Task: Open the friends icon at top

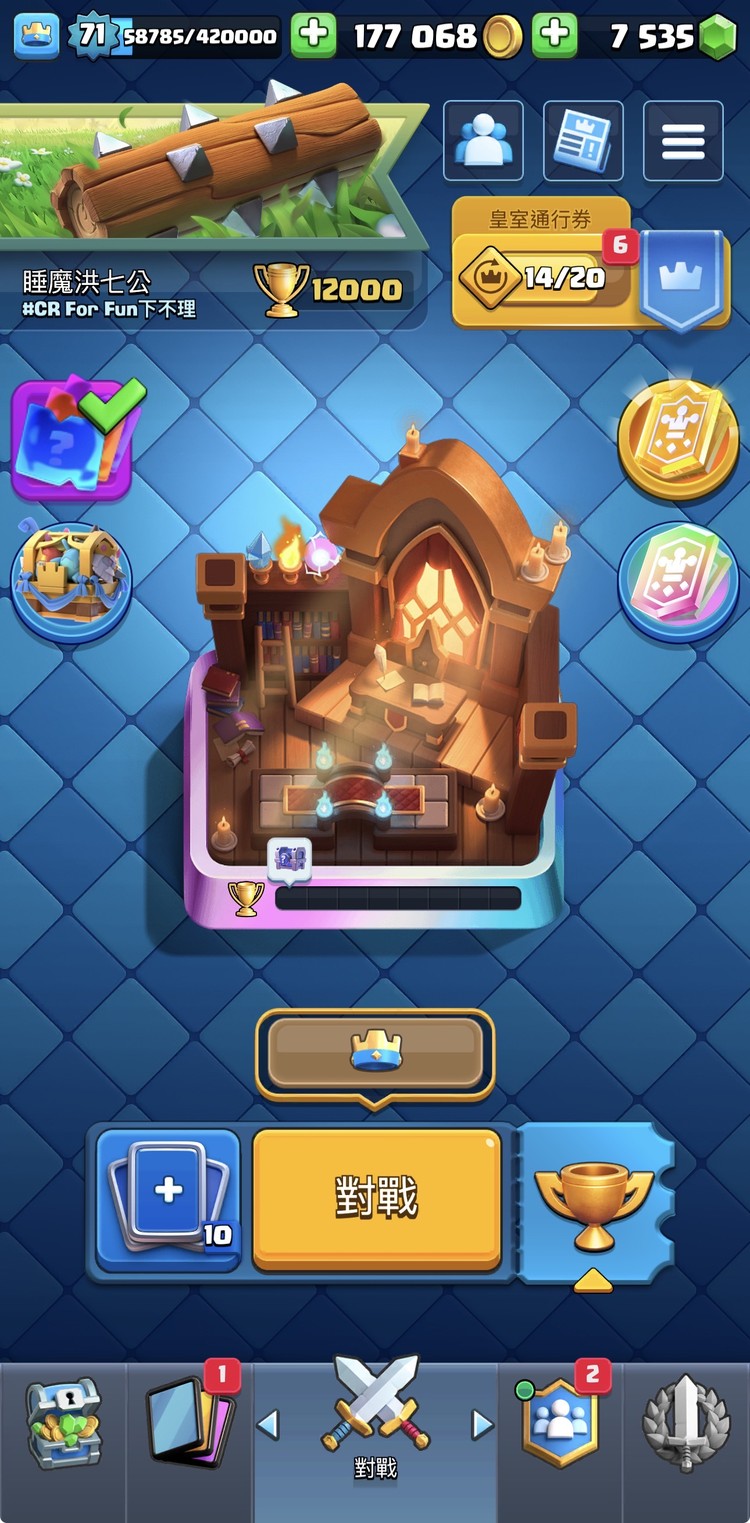Action: coord(483,141)
